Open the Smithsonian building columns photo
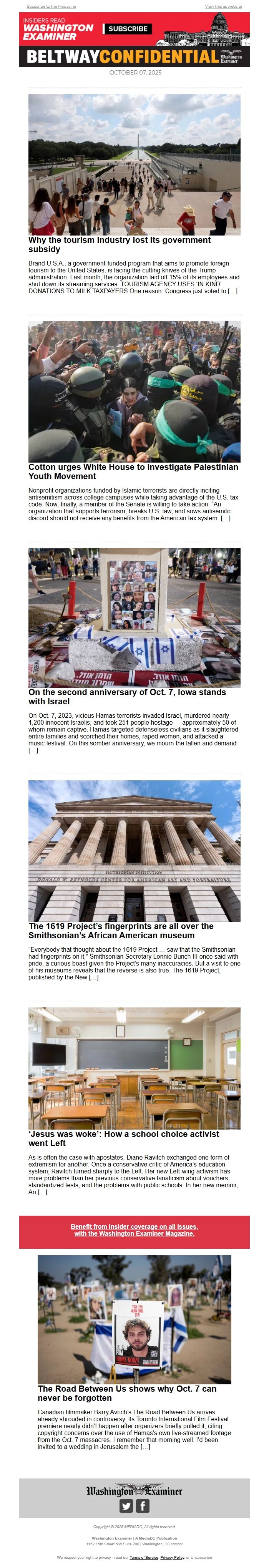This screenshot has height=1568, width=269. coord(134,850)
